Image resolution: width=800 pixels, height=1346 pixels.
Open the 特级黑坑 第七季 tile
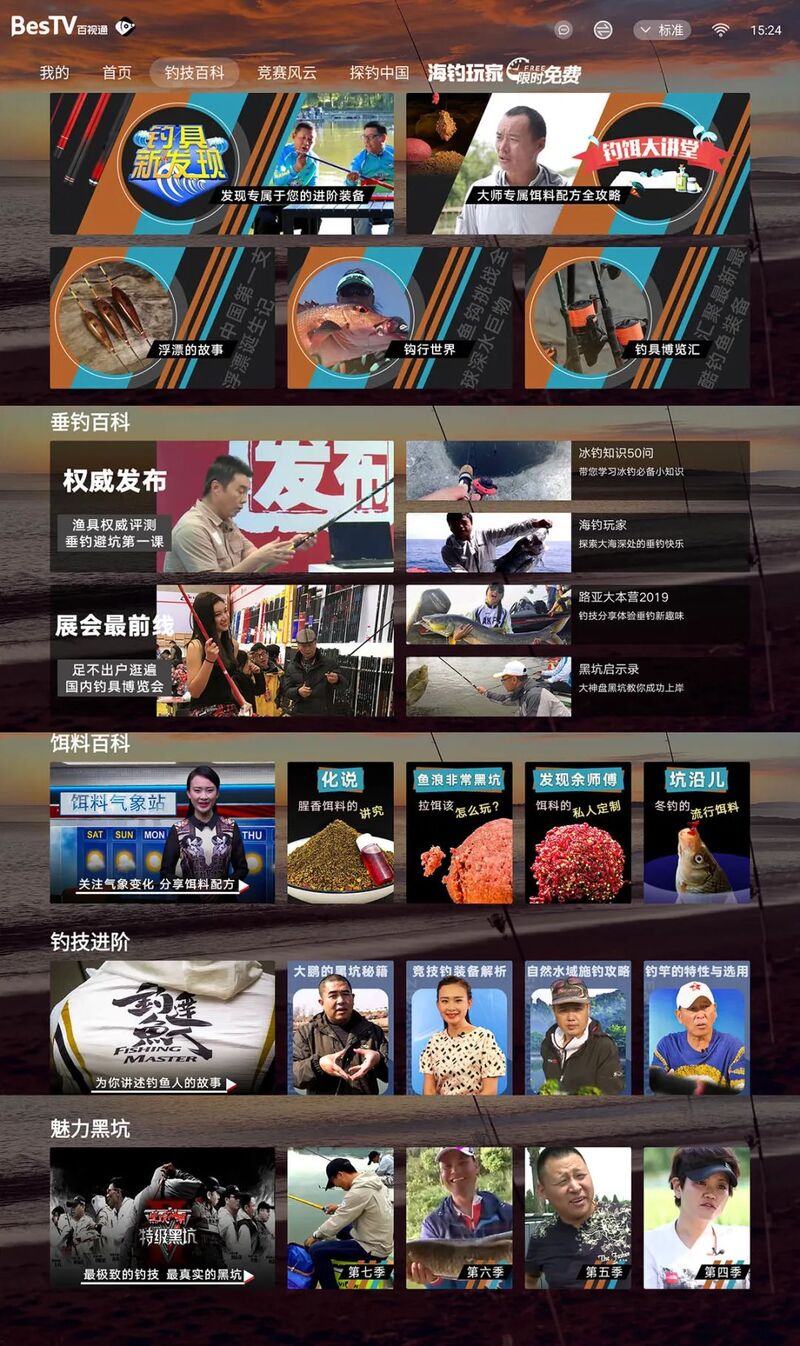pyautogui.click(x=340, y=1217)
